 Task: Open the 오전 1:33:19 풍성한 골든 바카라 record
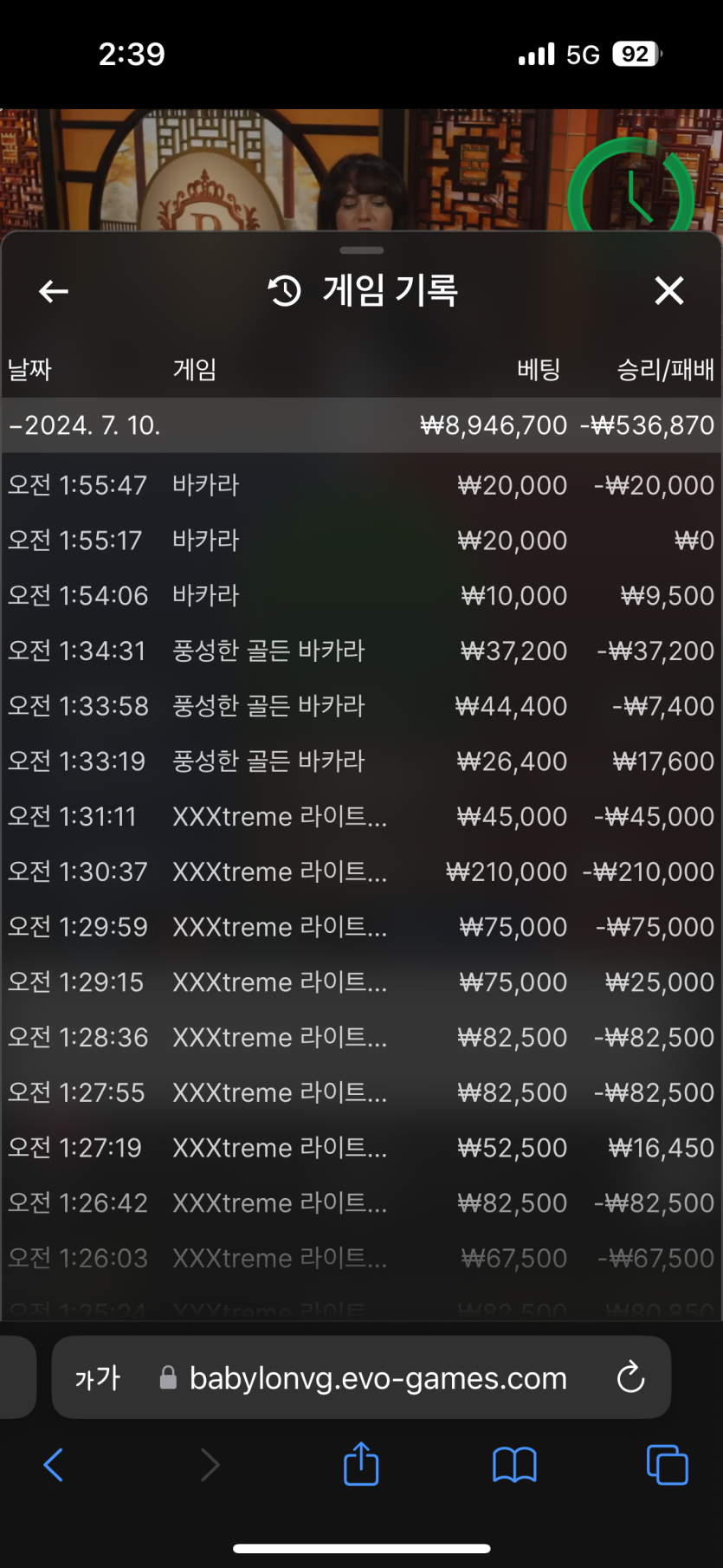tap(361, 761)
